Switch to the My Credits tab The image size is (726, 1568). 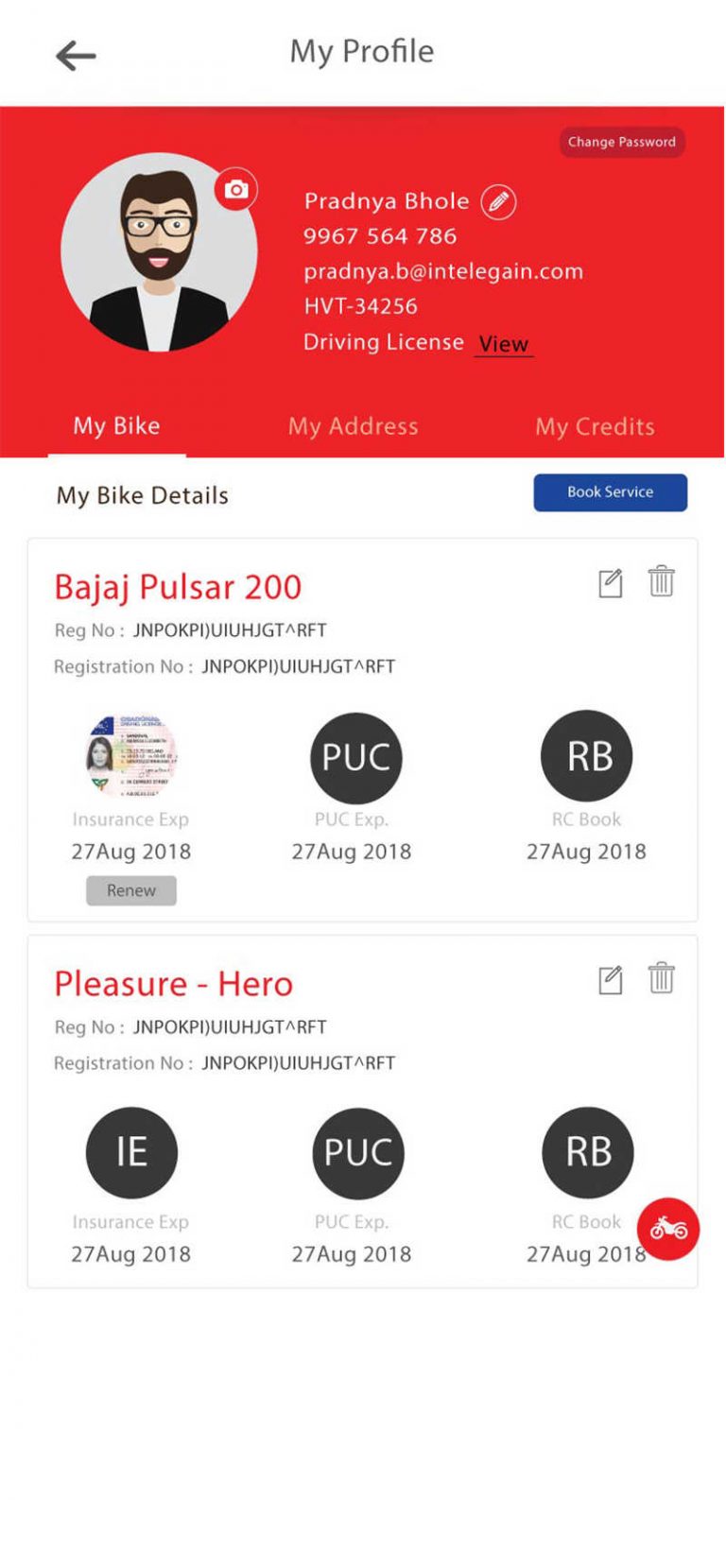[x=595, y=426]
